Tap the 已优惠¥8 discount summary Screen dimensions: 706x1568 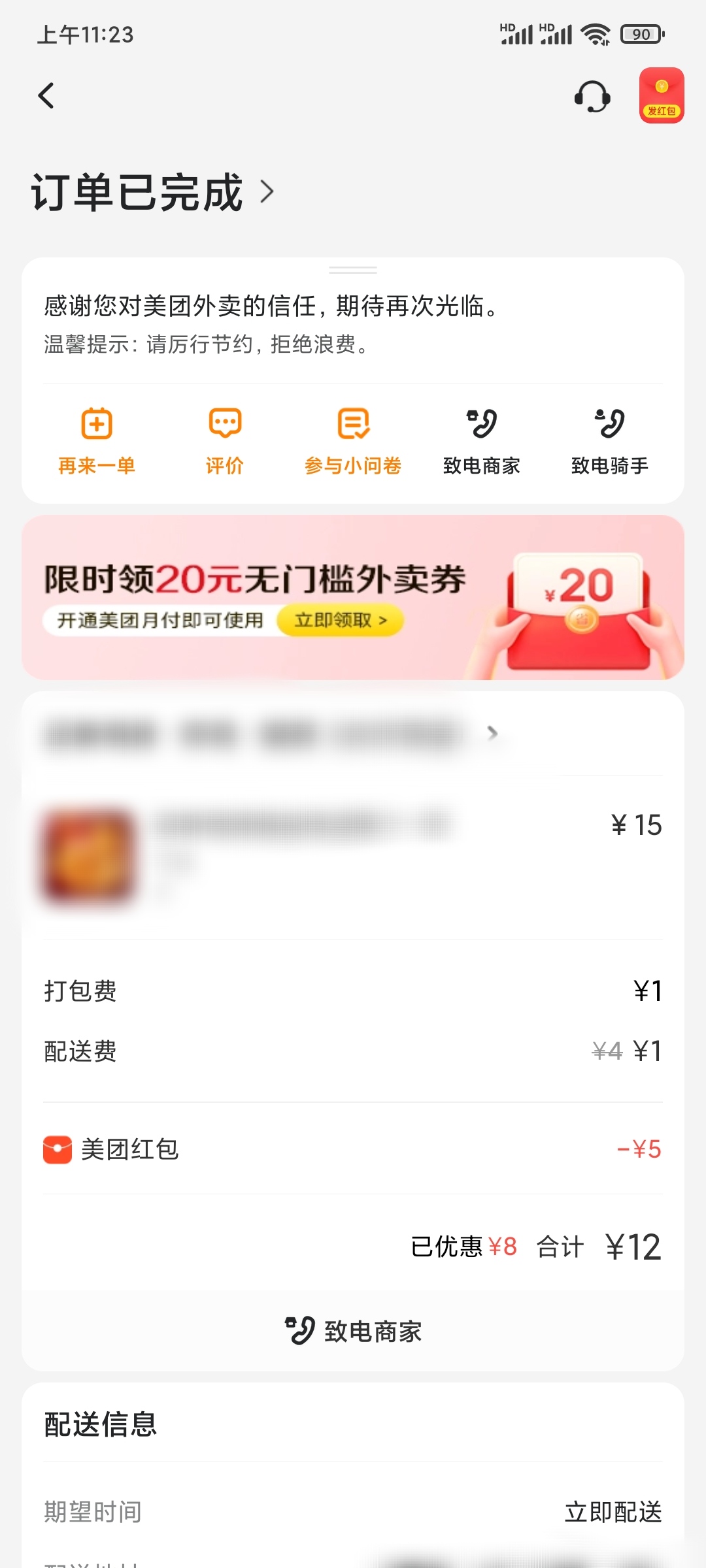tap(462, 1245)
